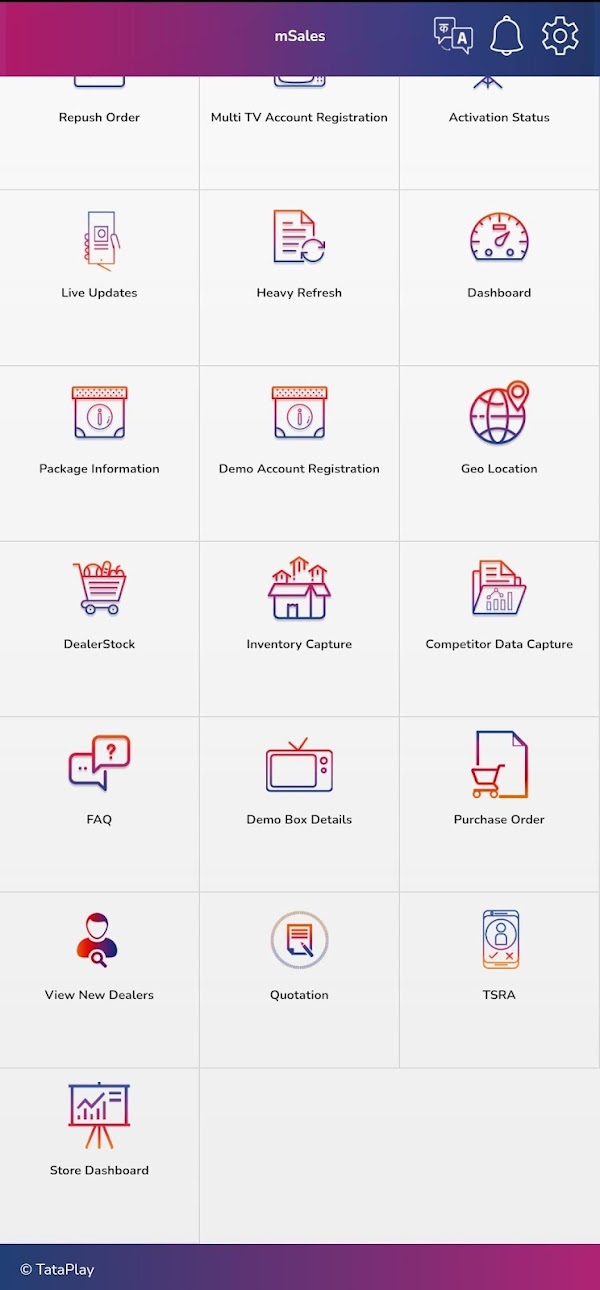The height and width of the screenshot is (1290, 600).
Task: Open the Quotation tile
Action: pos(299,955)
